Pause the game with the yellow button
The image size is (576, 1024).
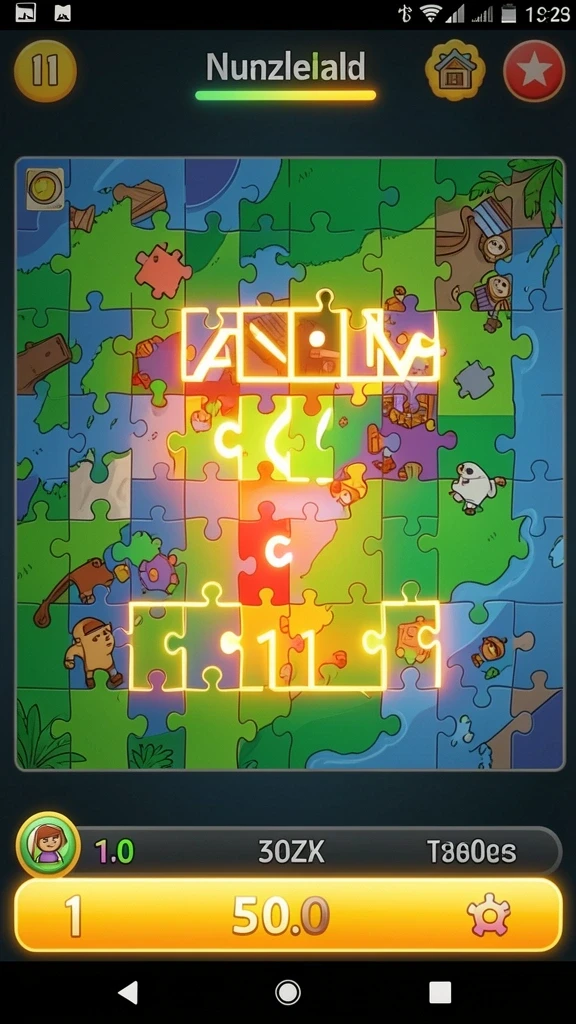pos(45,71)
